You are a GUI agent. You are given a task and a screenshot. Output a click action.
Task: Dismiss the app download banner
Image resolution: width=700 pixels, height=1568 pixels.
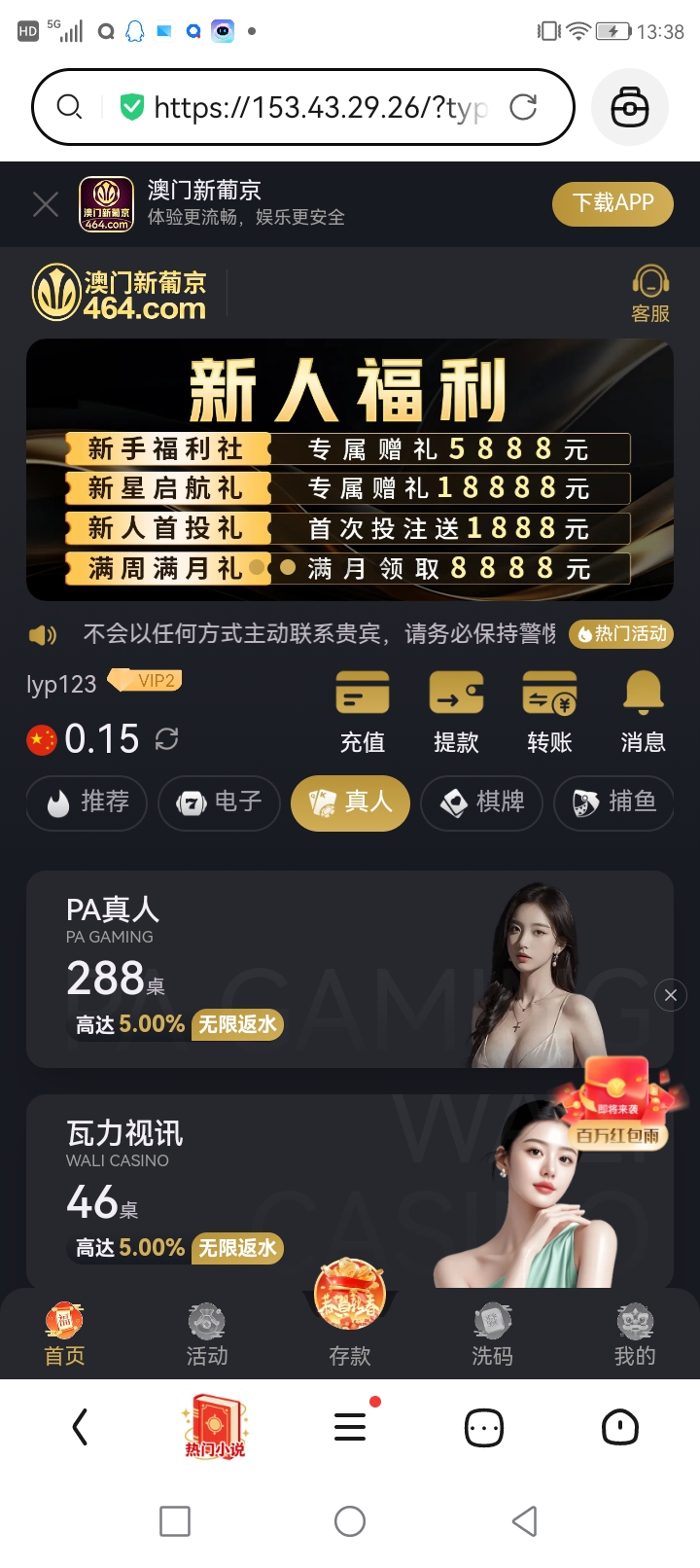point(46,204)
